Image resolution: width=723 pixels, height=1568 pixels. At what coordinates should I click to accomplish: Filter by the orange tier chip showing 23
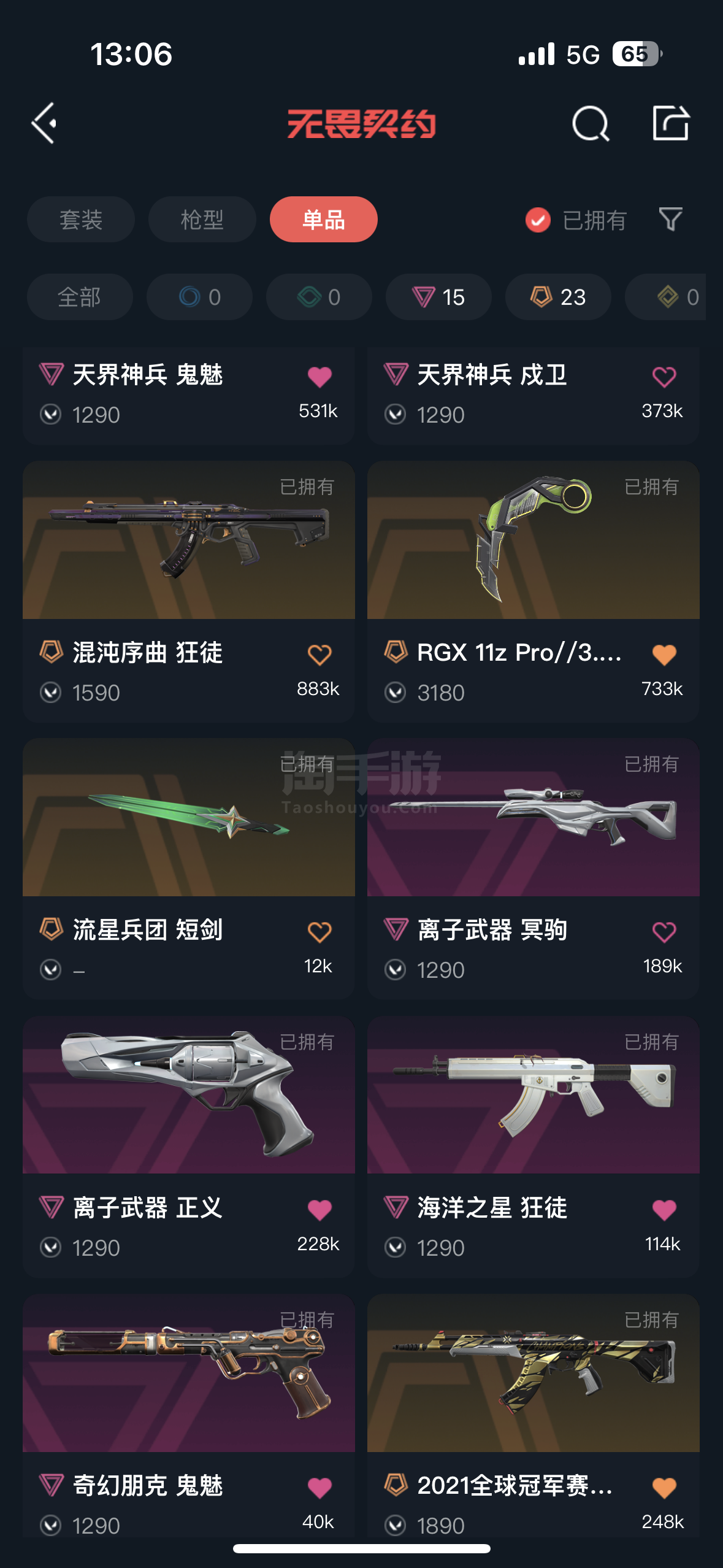coord(558,297)
